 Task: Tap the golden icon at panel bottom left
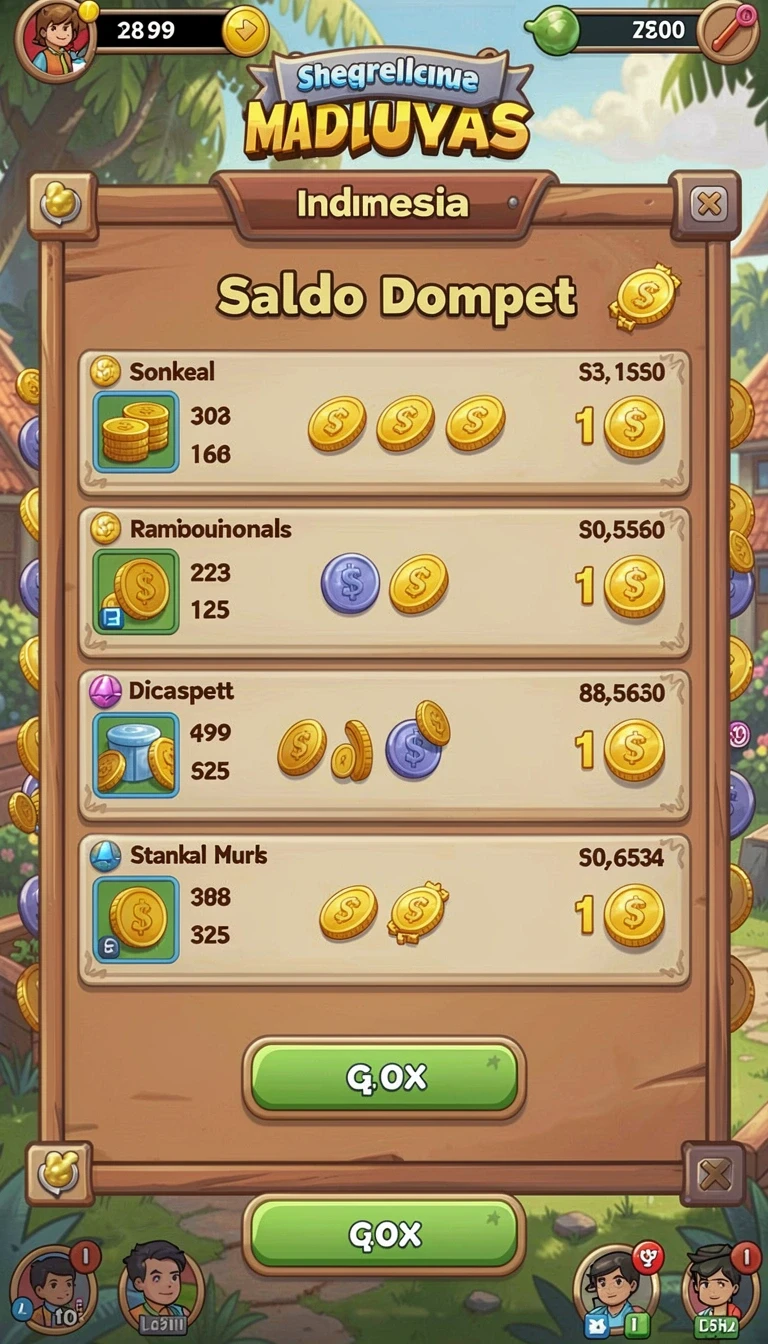tap(59, 1174)
